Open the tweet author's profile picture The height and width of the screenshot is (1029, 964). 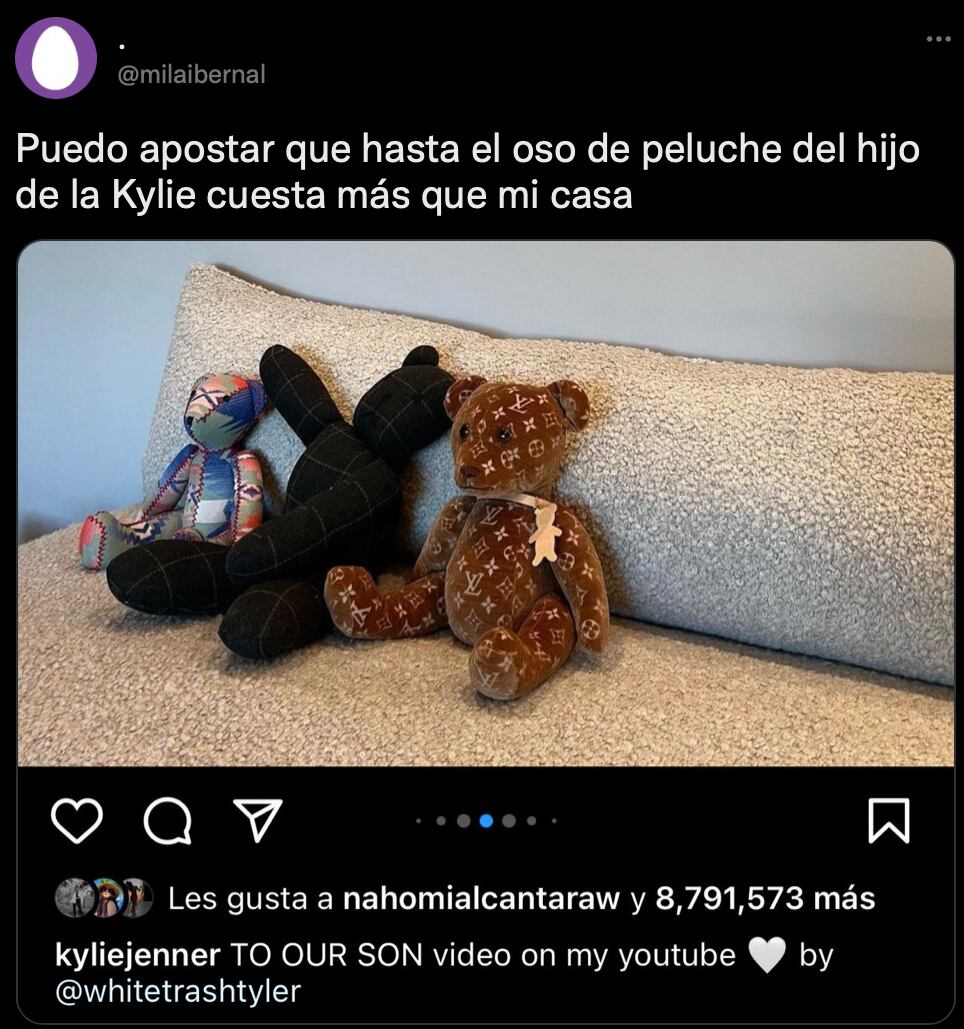(x=56, y=58)
